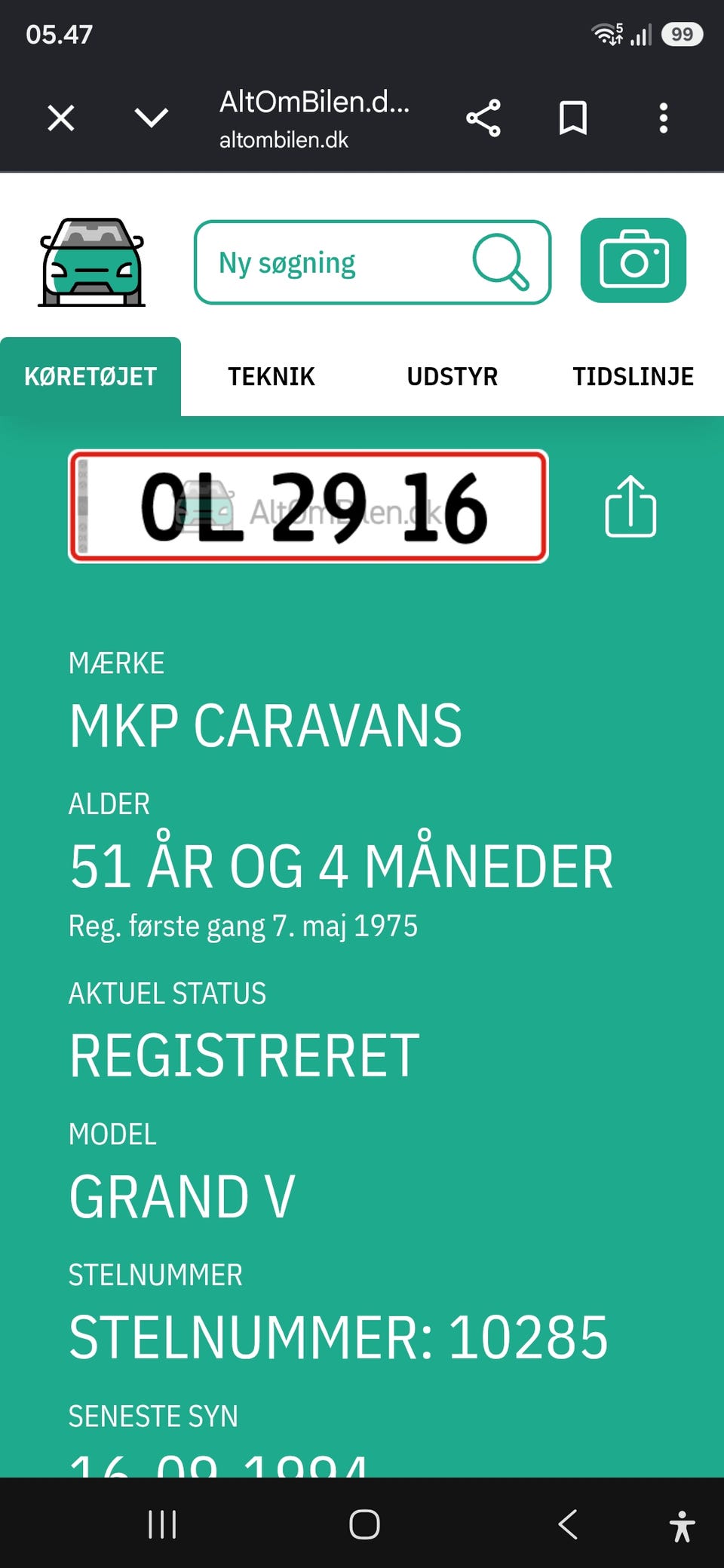Open the browser overflow menu
The width and height of the screenshot is (724, 1568).
coord(664,118)
